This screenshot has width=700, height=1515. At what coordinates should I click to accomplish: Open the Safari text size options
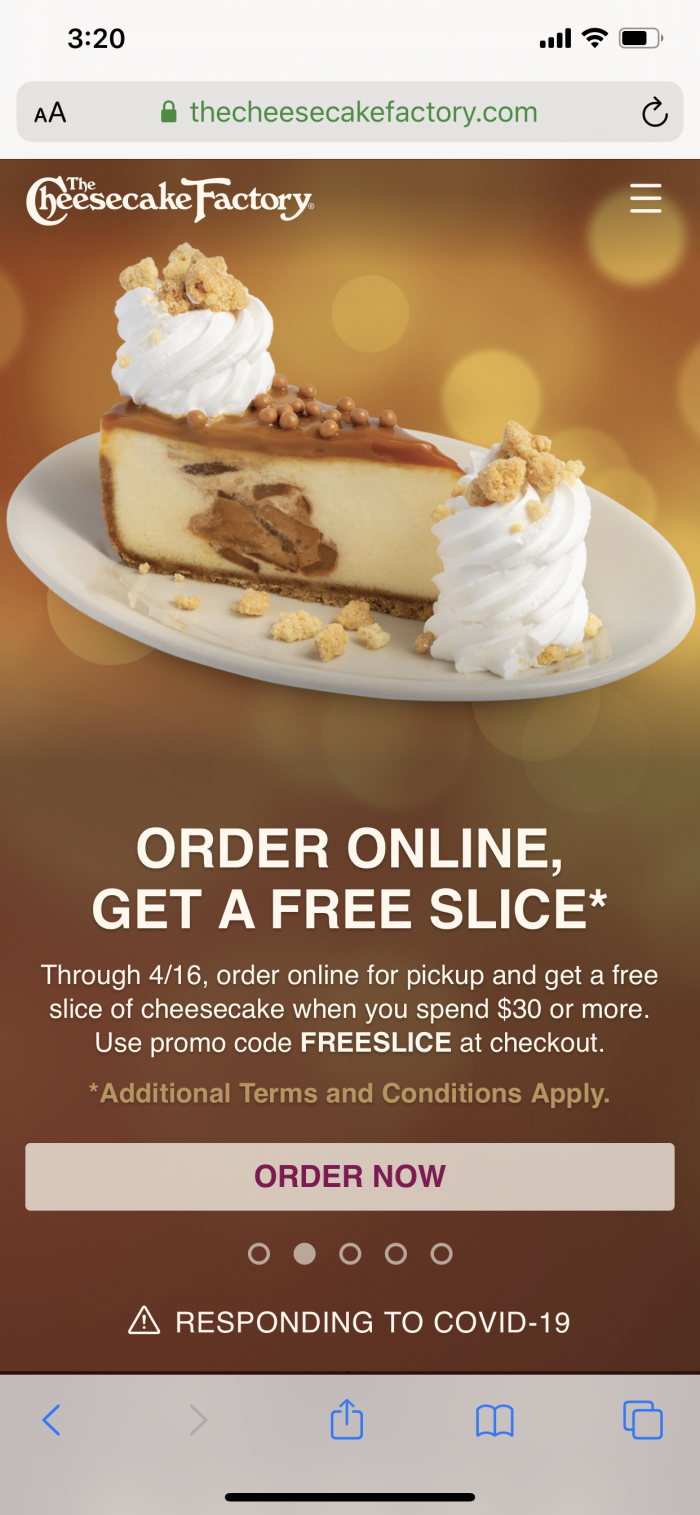(x=50, y=113)
